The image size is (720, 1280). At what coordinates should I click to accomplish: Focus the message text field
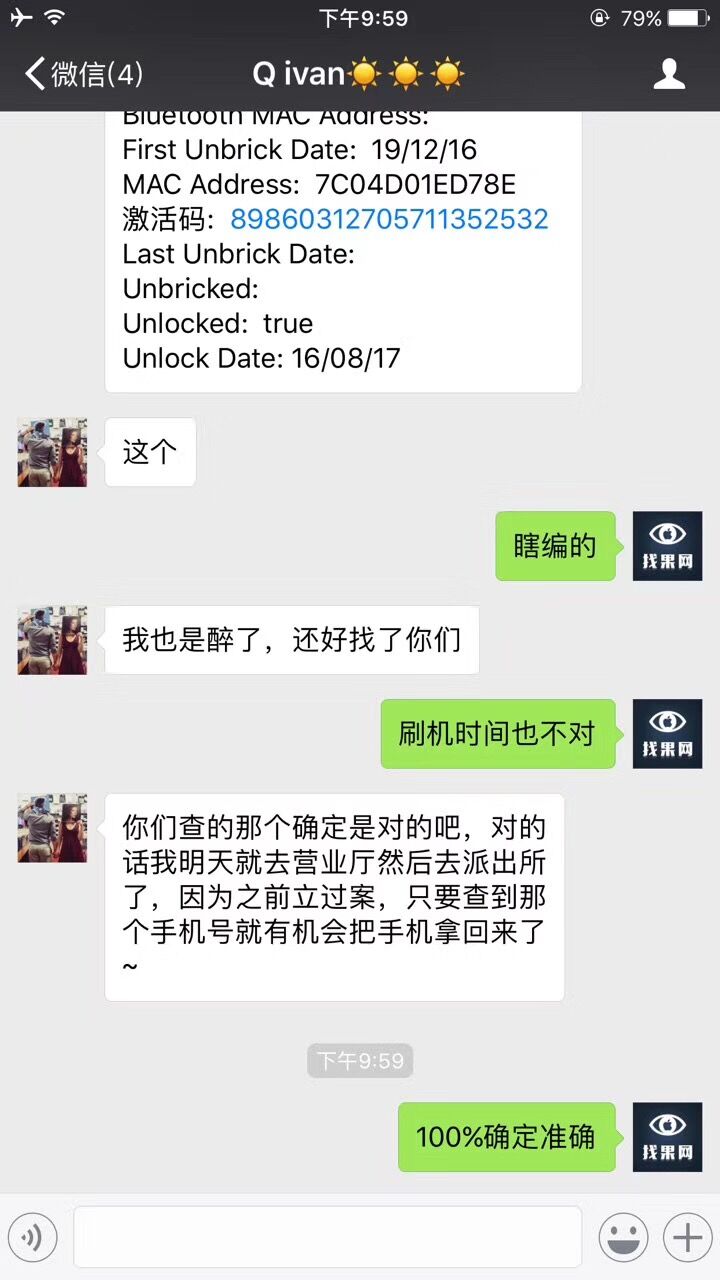327,1238
